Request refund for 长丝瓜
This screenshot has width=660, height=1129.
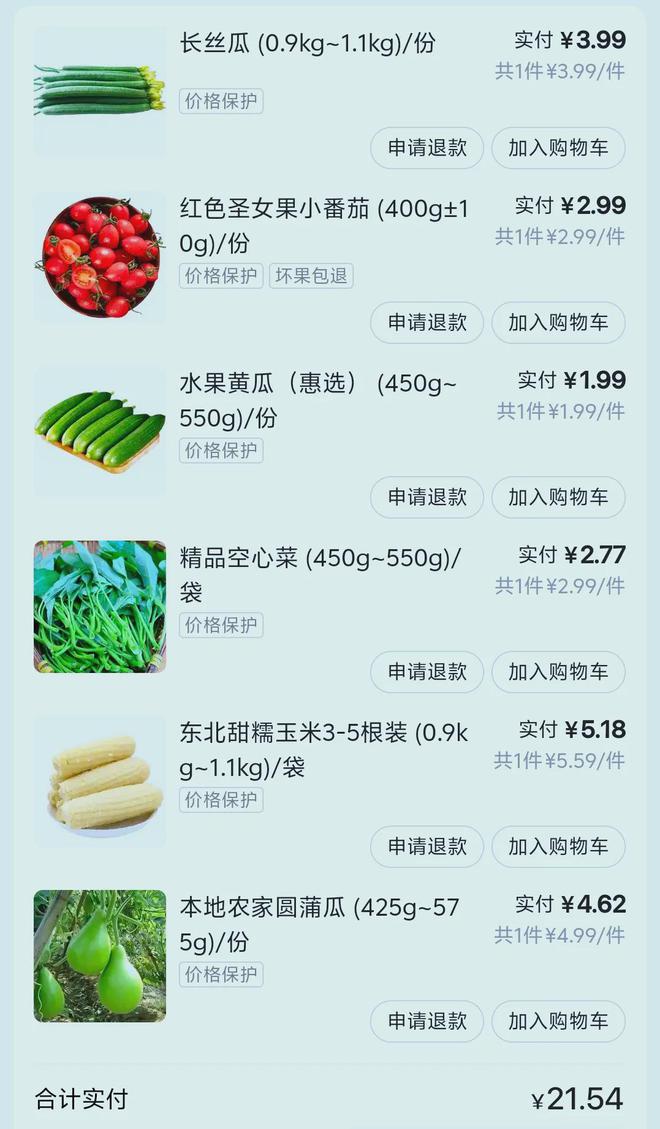427,148
